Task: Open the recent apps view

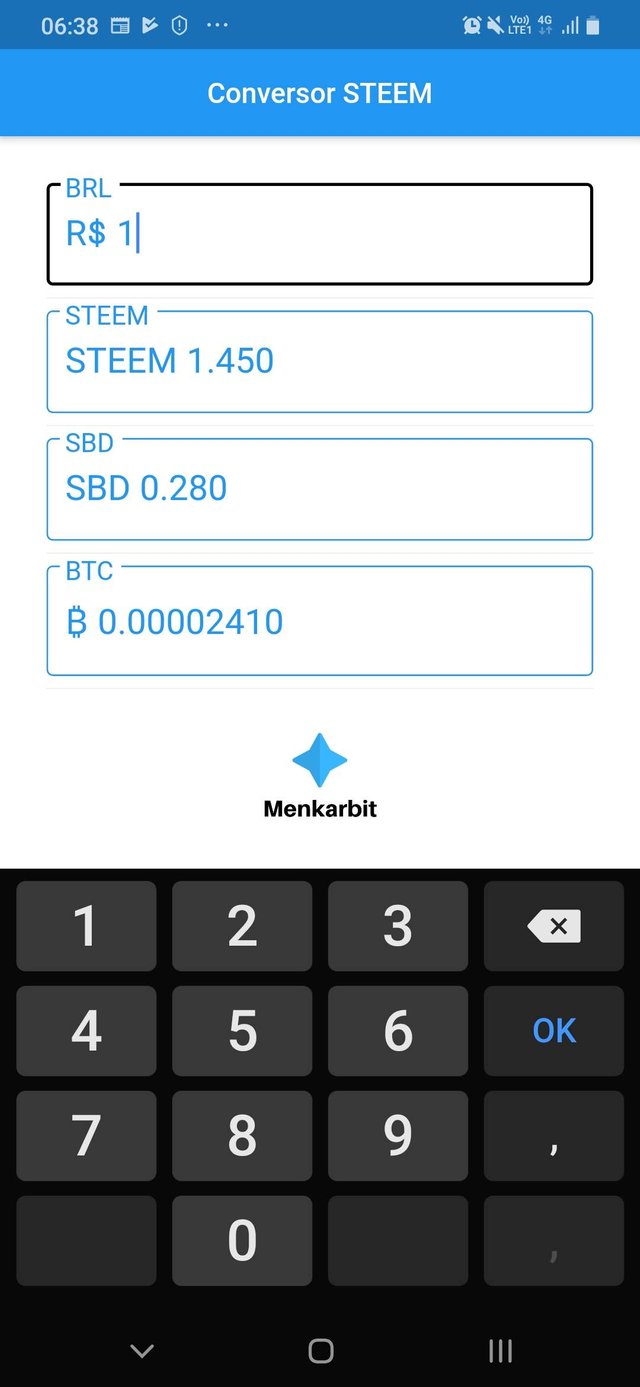Action: point(500,1351)
